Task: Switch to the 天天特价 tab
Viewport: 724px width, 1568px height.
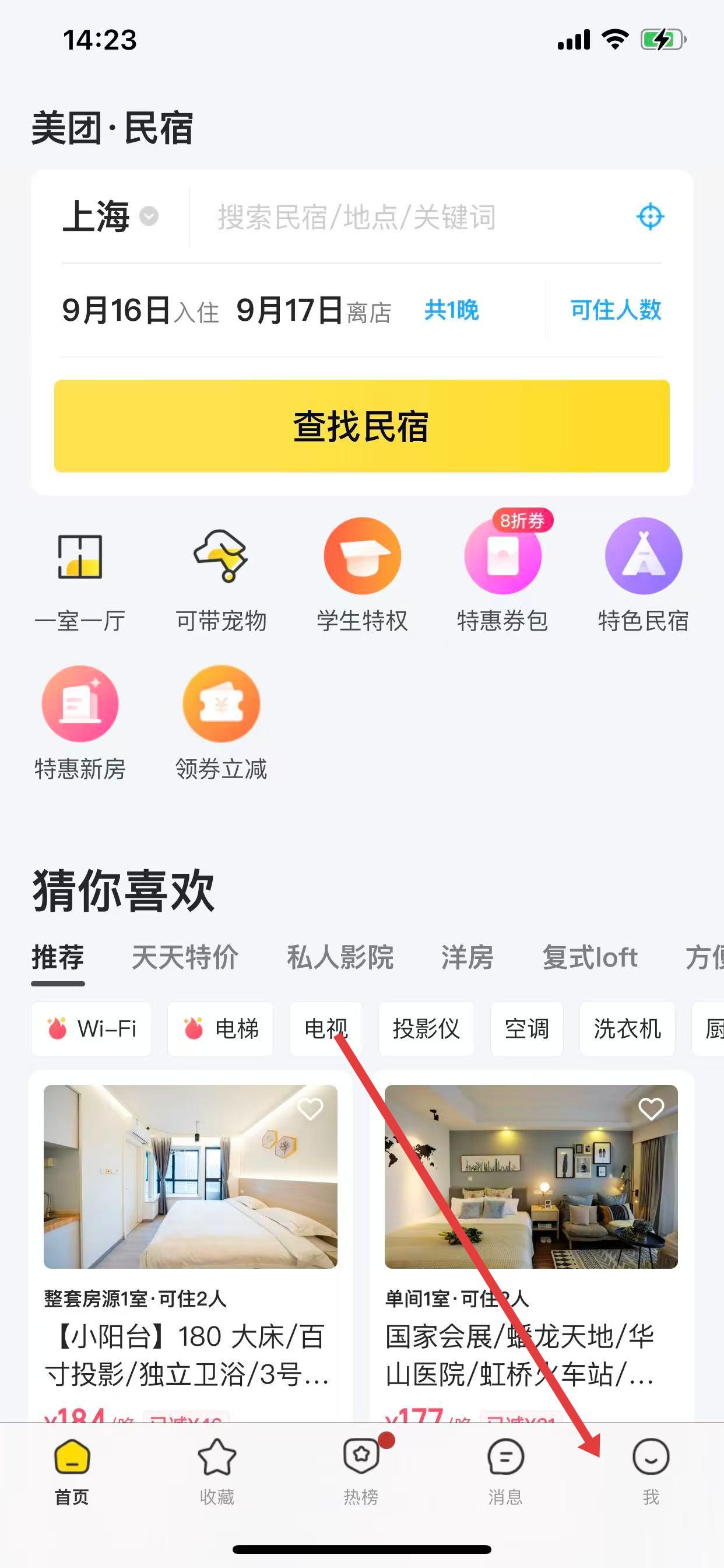Action: [185, 957]
